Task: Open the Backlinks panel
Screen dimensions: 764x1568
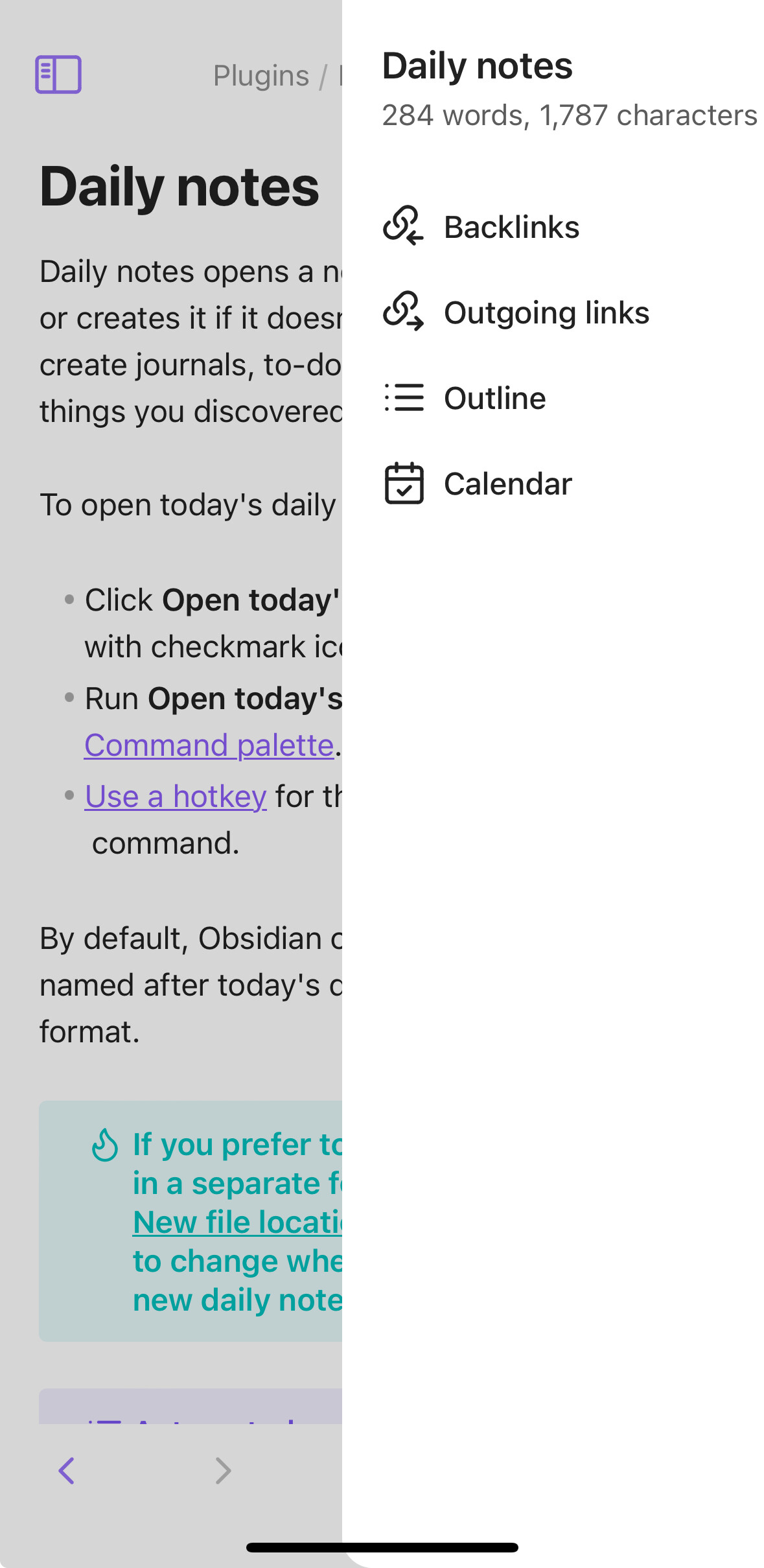Action: click(x=481, y=228)
